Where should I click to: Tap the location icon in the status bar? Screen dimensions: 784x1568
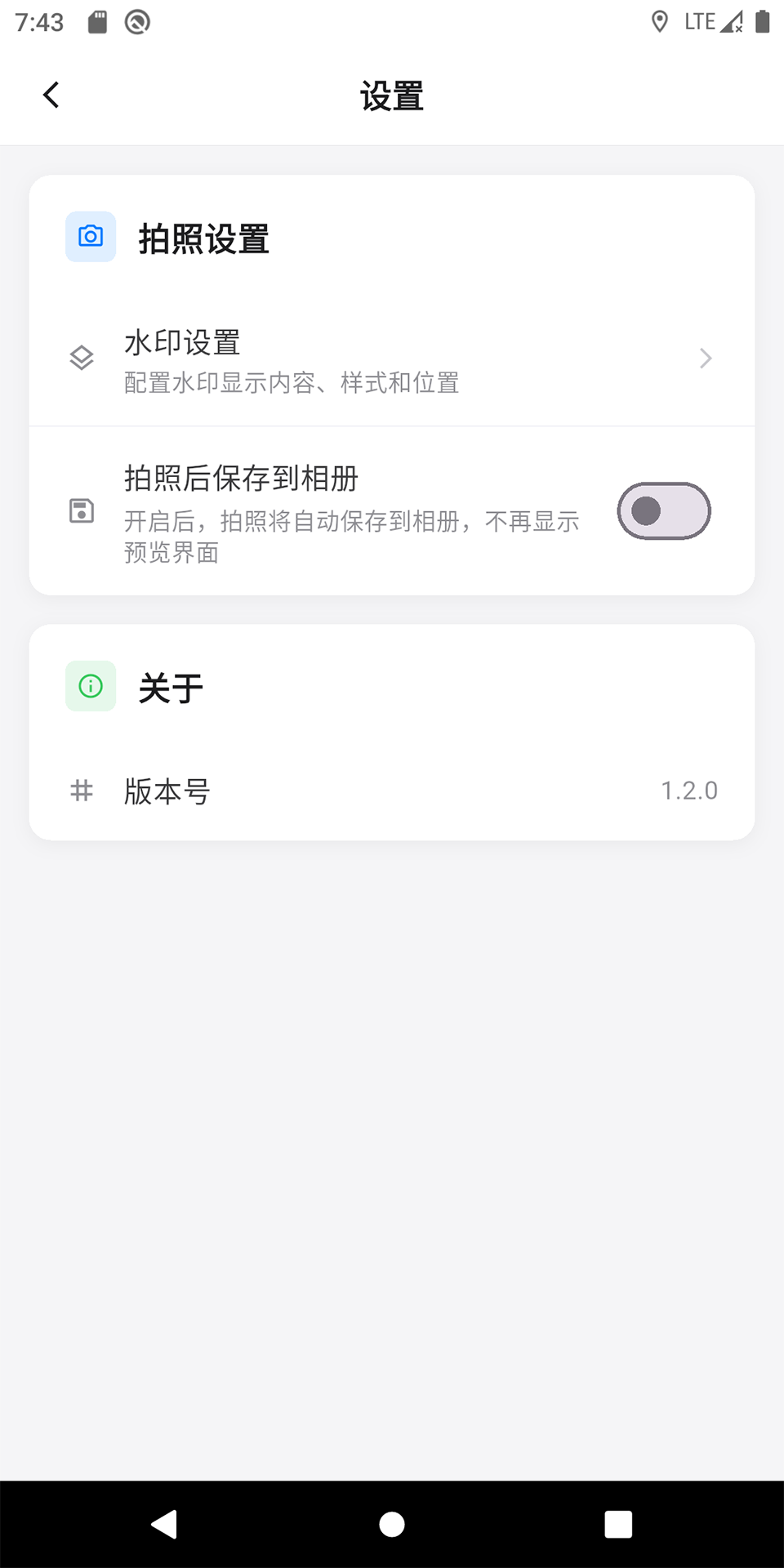658,21
